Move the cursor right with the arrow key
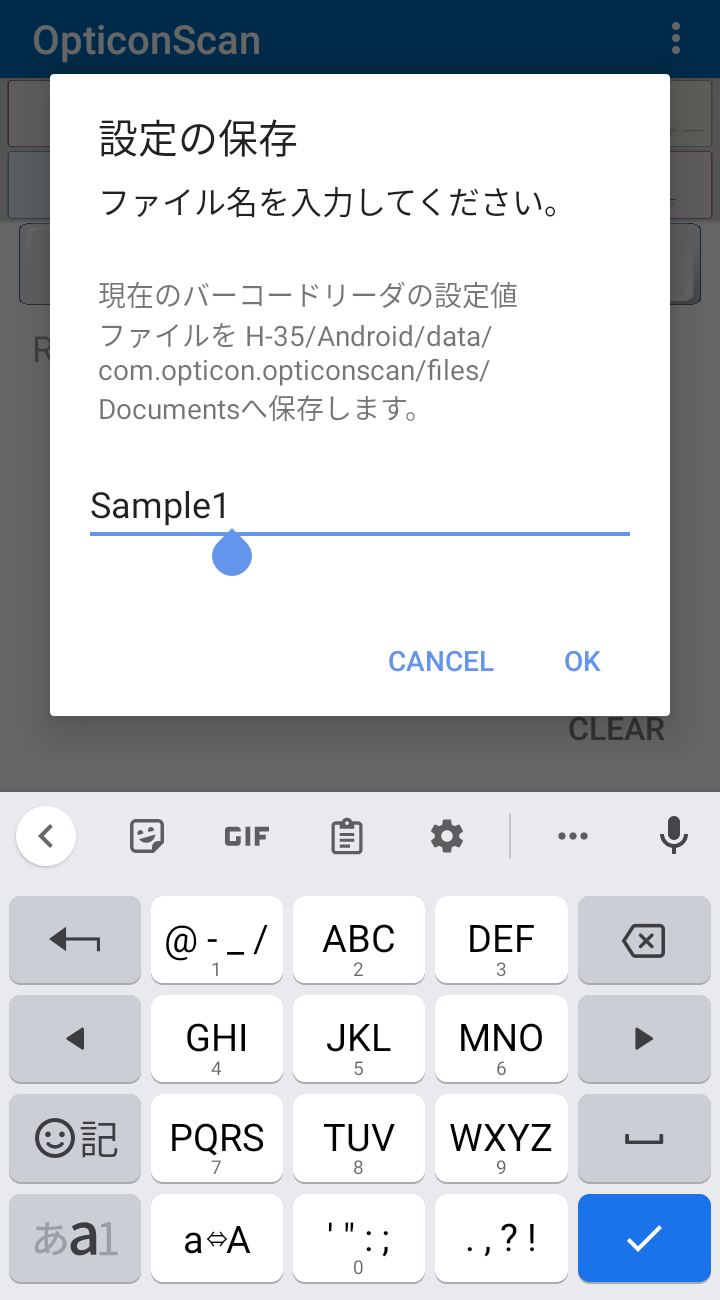Viewport: 720px width, 1300px height. (644, 1039)
